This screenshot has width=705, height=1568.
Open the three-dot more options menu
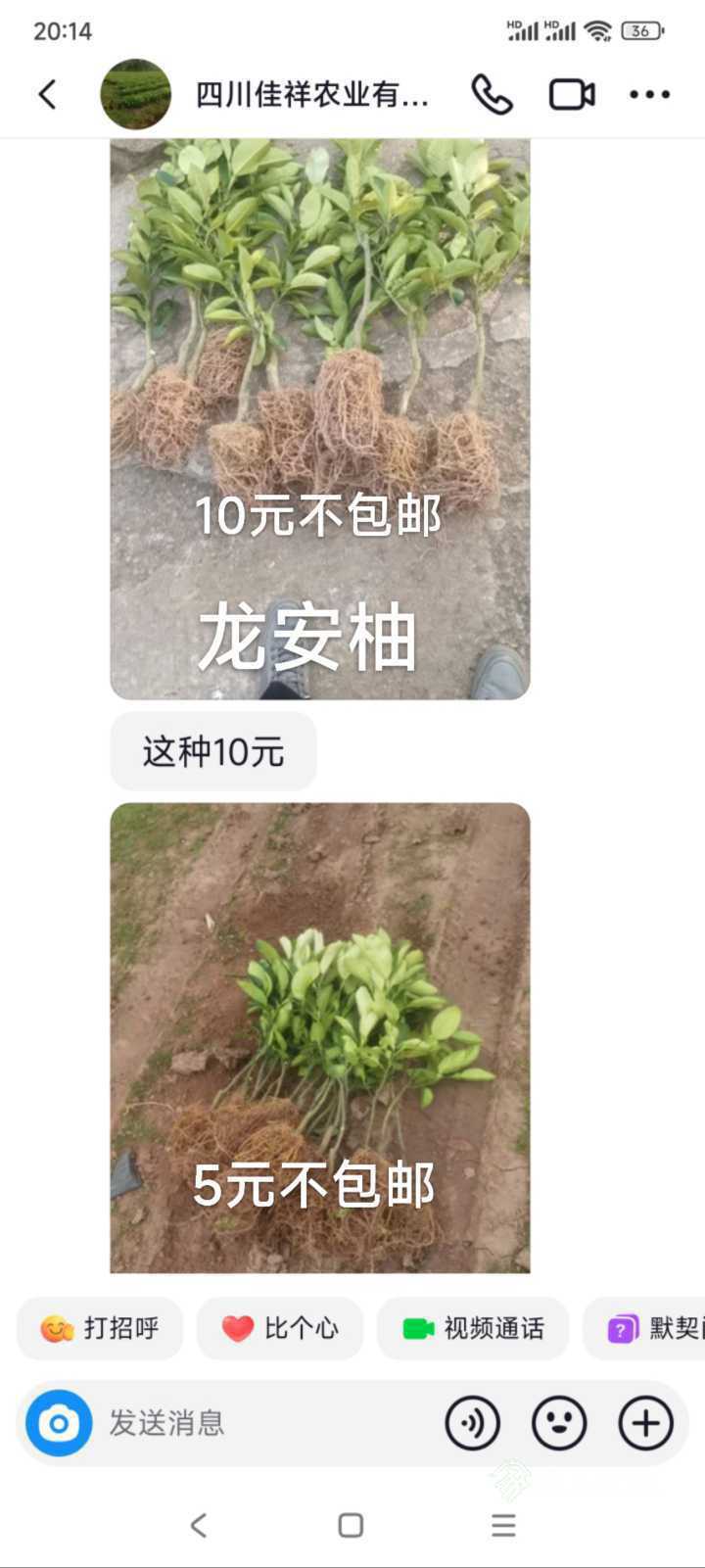tap(649, 95)
